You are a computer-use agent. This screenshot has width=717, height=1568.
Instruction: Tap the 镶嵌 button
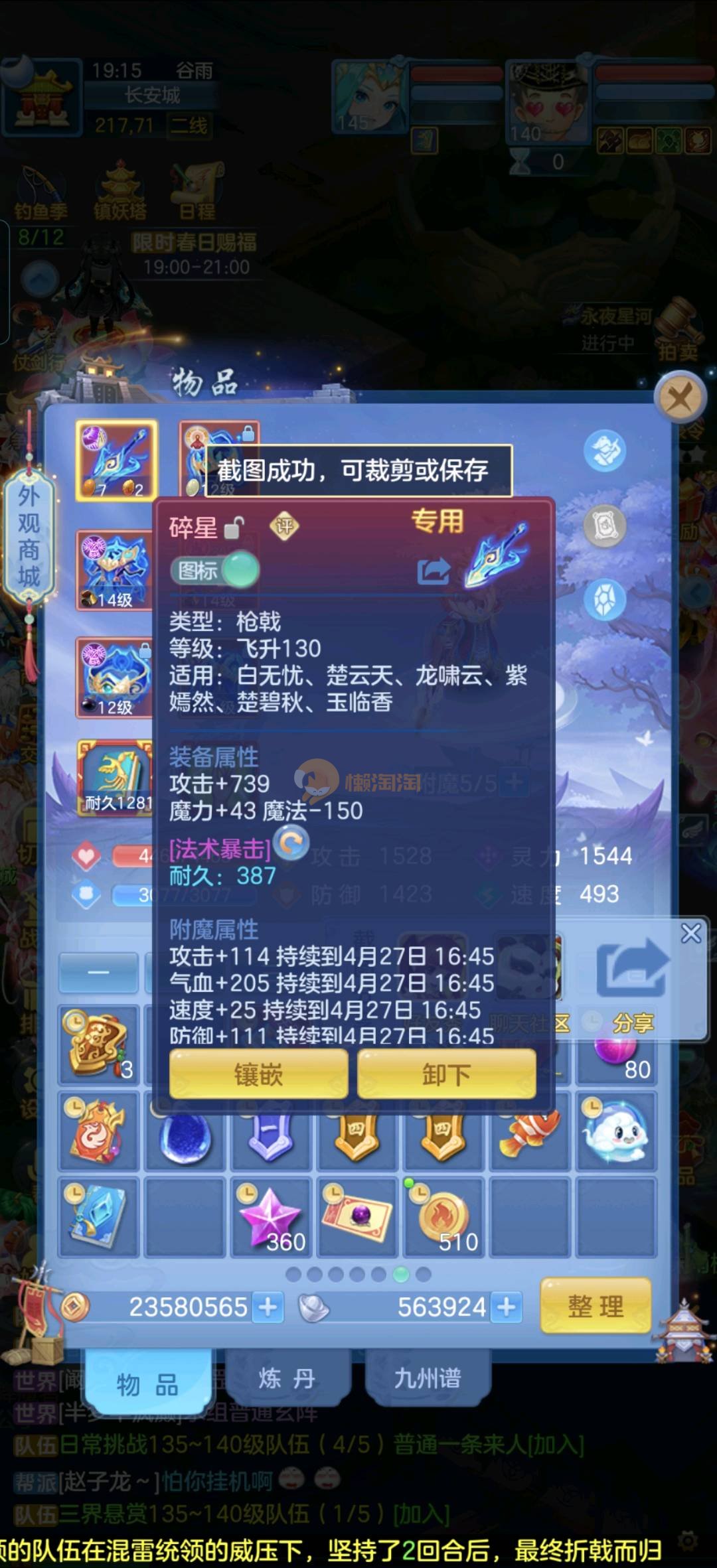click(x=258, y=1074)
